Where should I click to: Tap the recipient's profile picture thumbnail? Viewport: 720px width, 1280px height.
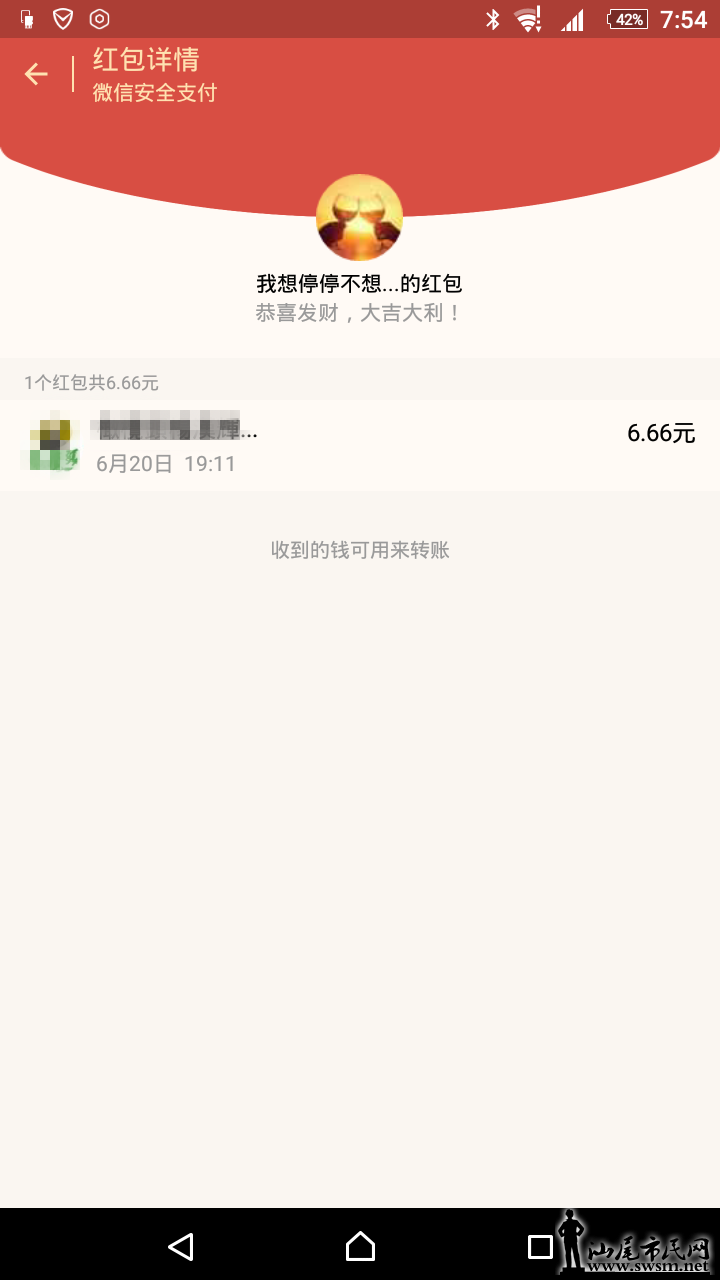(52, 444)
